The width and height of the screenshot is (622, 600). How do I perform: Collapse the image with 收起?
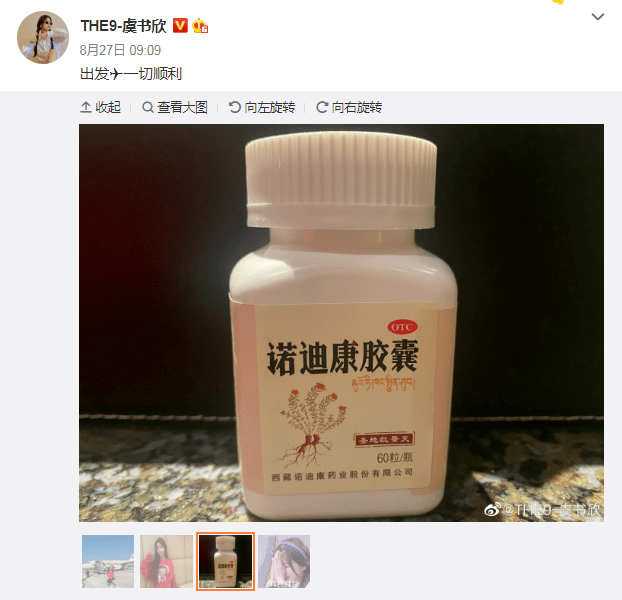click(100, 107)
